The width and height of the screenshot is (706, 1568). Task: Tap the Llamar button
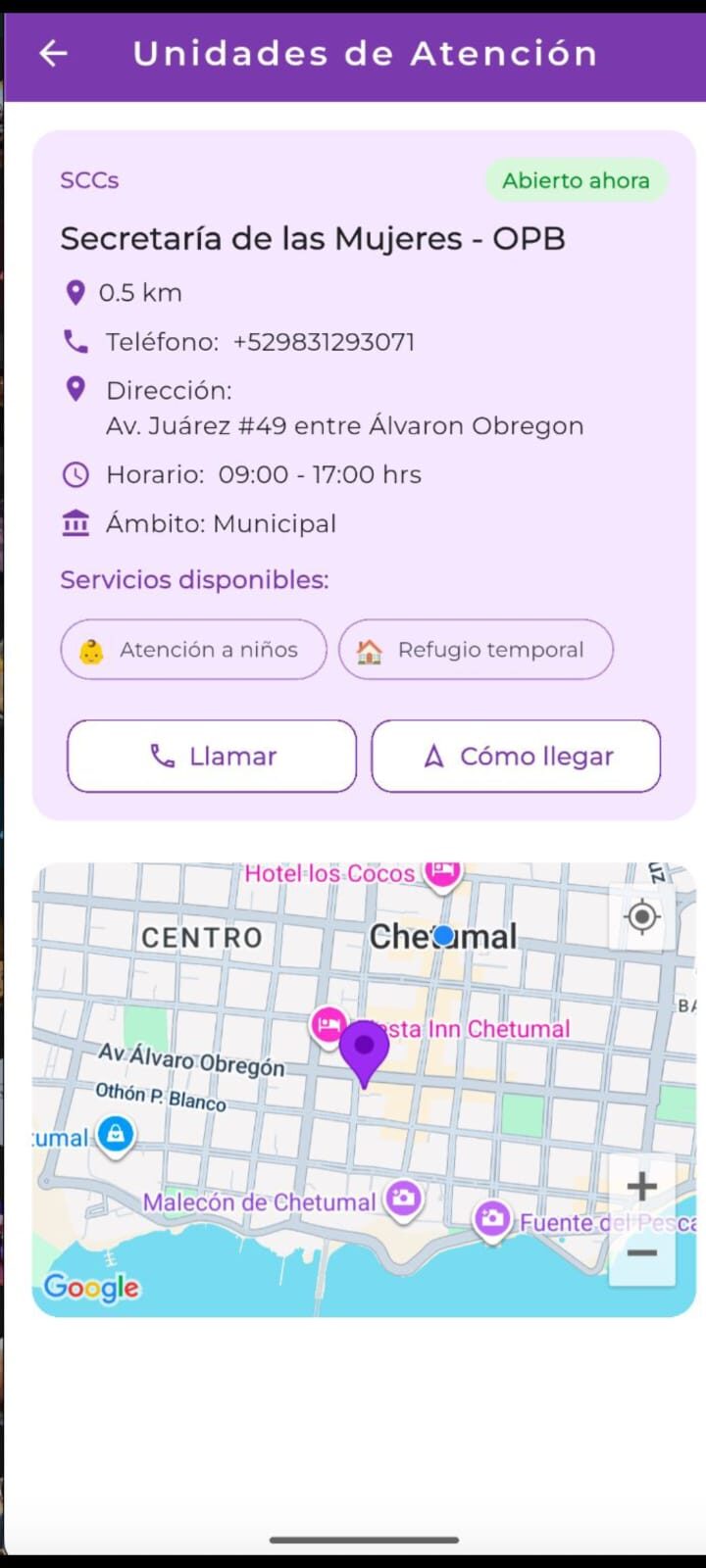(x=212, y=756)
